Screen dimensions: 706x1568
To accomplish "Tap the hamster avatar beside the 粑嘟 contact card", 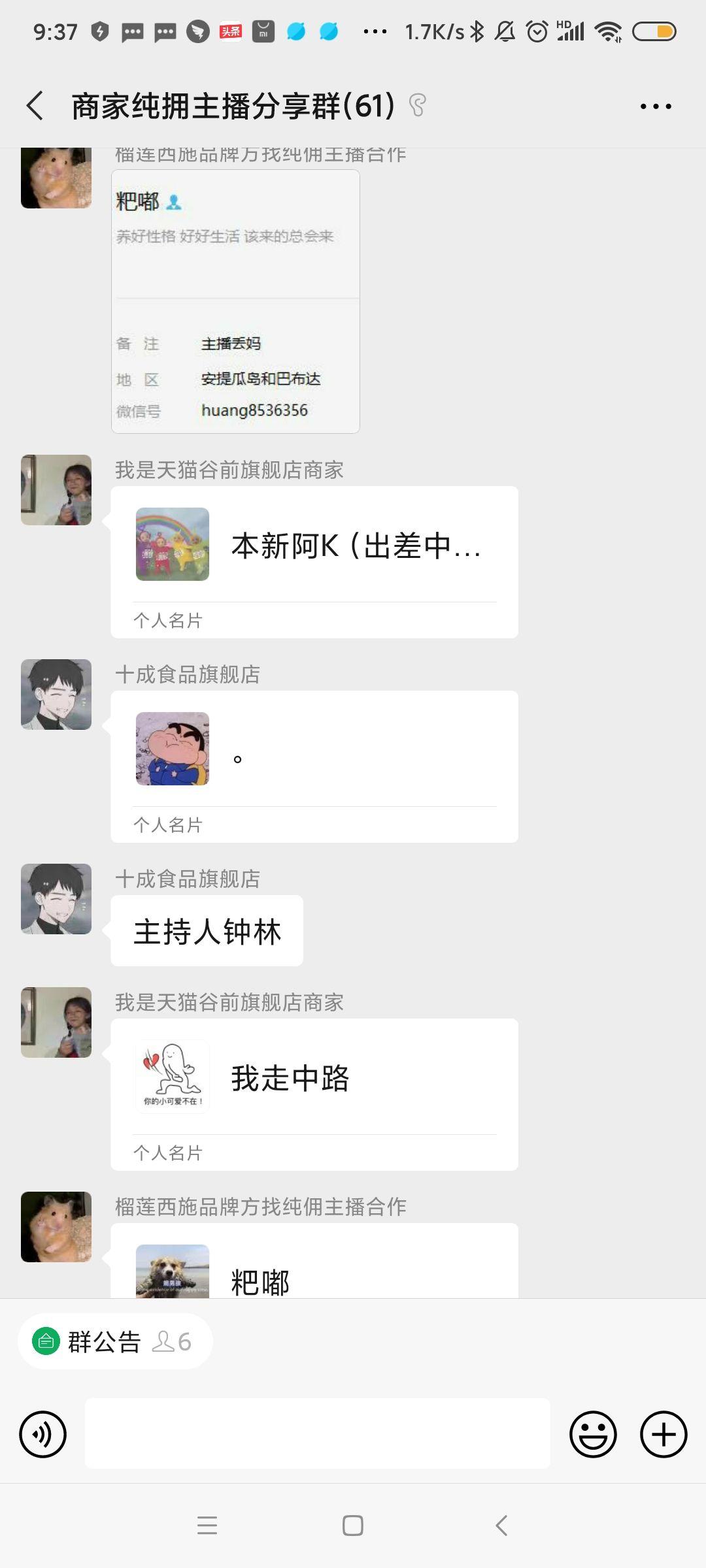I will point(56,1227).
